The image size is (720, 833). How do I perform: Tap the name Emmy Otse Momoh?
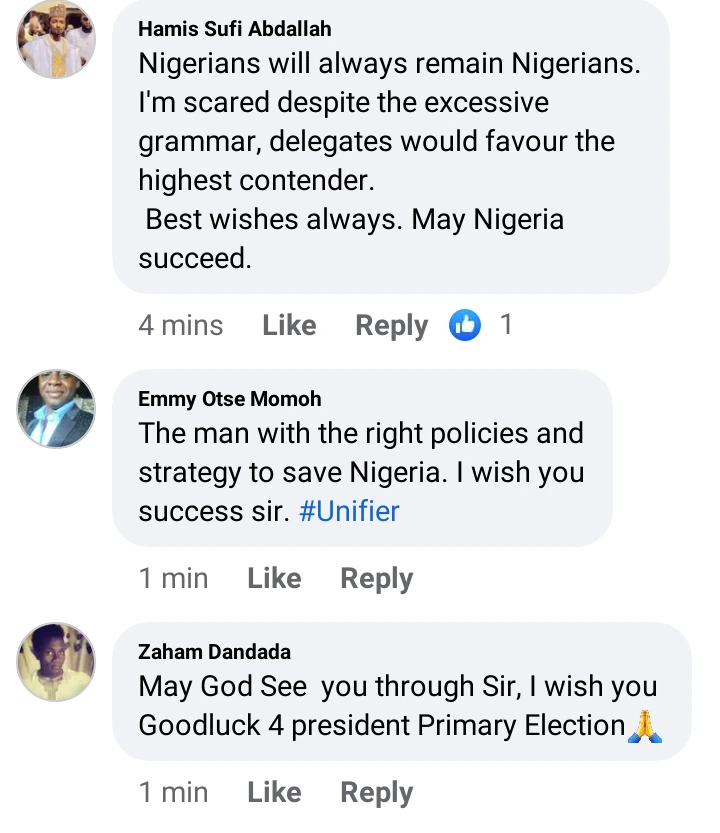click(x=229, y=399)
